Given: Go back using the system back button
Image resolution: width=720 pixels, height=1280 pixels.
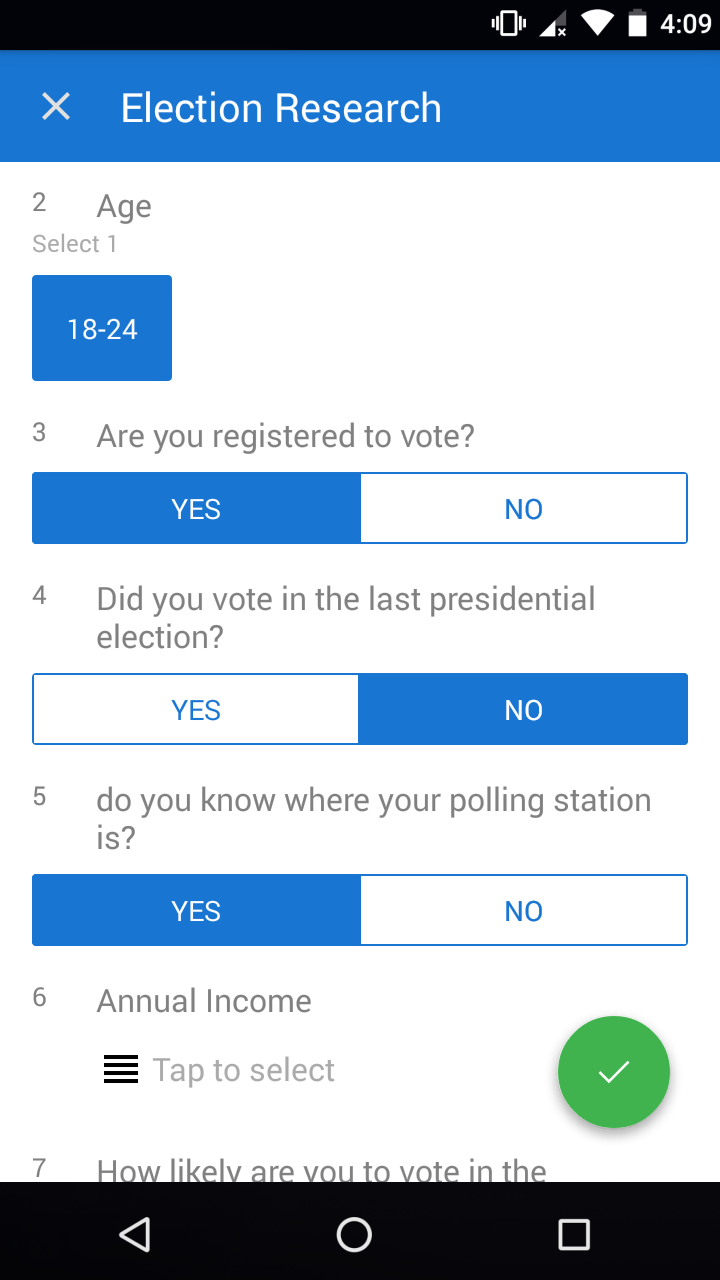Looking at the screenshot, I should click(134, 1234).
